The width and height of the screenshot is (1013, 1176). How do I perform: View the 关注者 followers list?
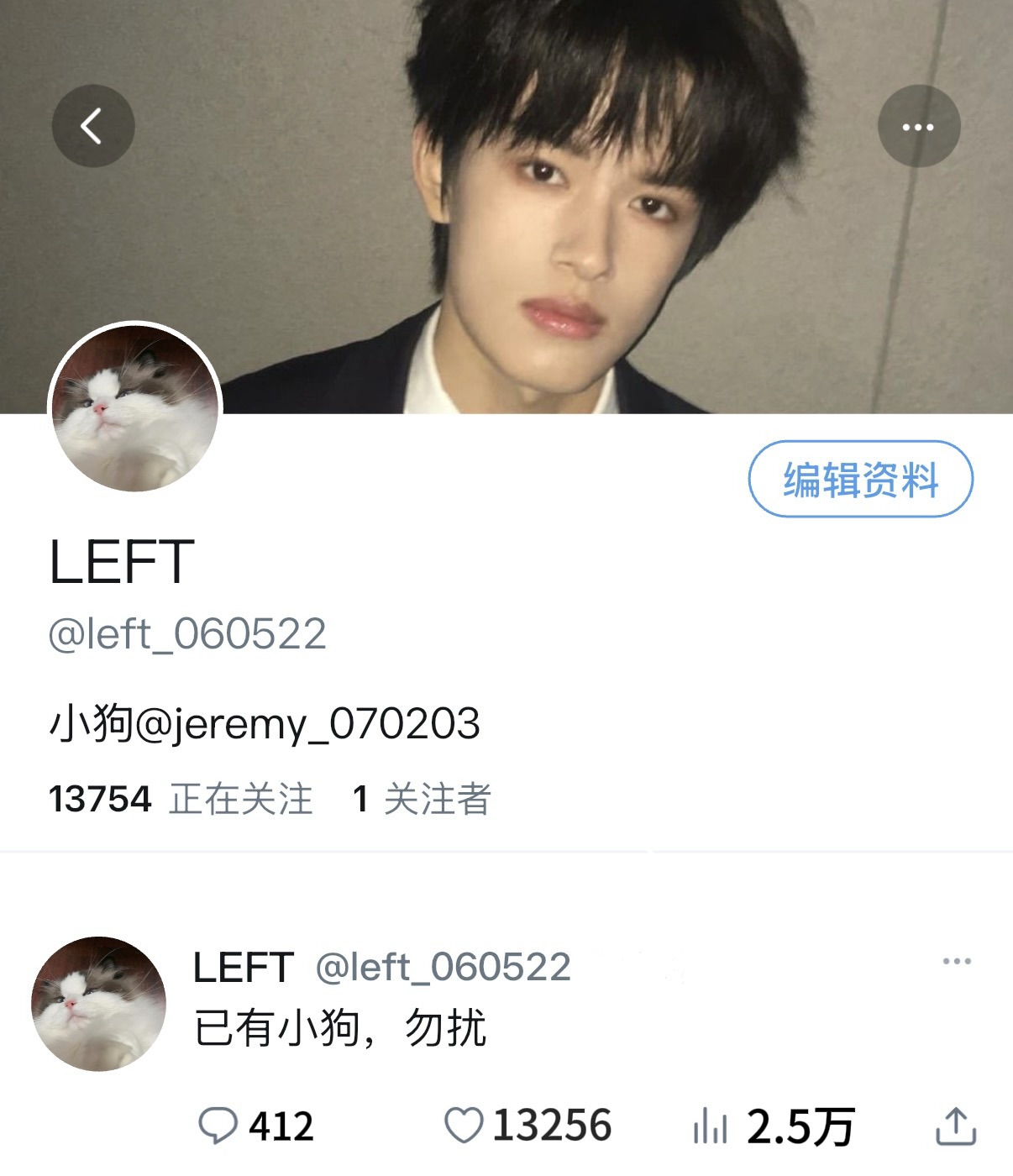(422, 799)
